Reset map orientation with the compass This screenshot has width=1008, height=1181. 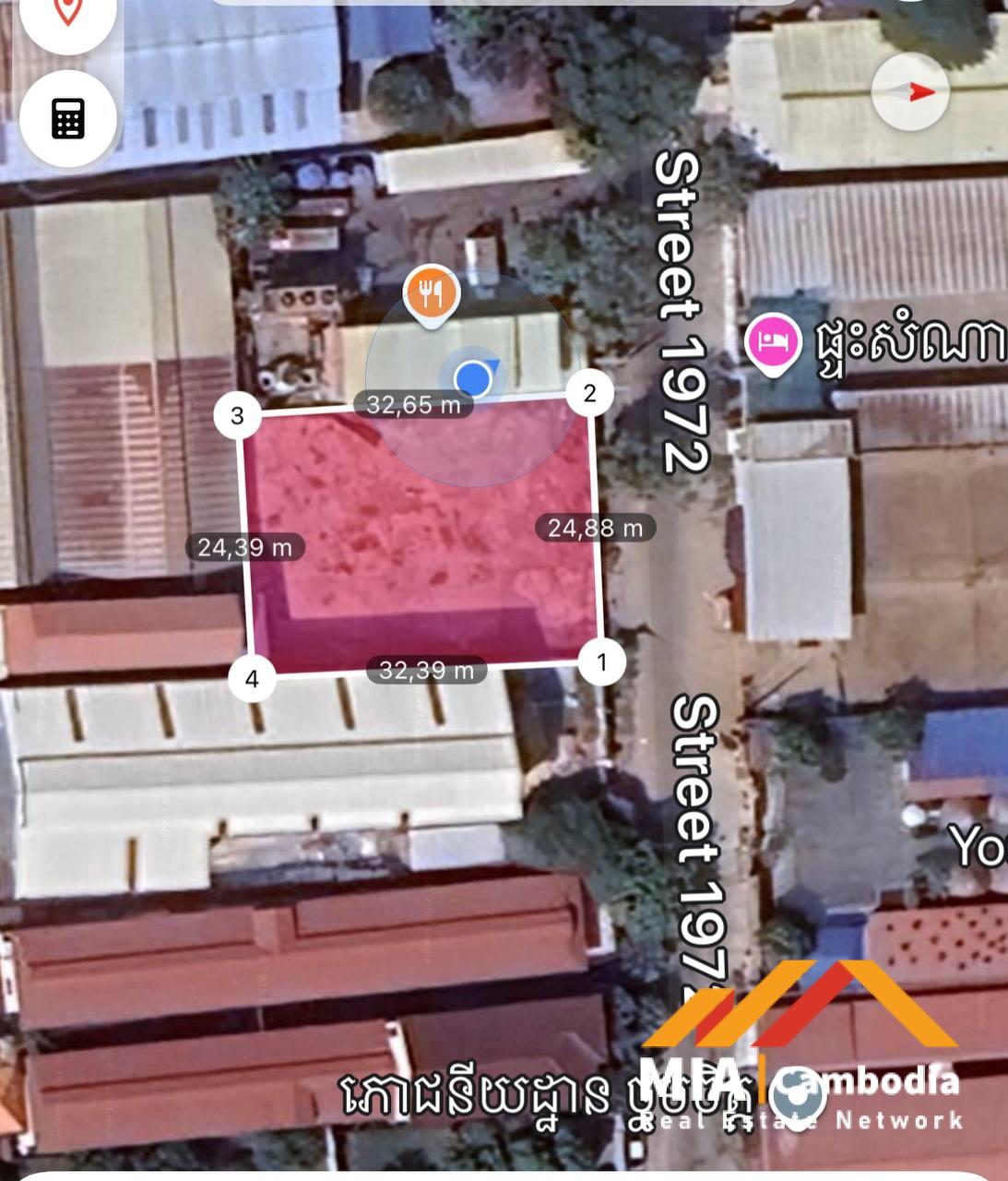click(x=909, y=91)
